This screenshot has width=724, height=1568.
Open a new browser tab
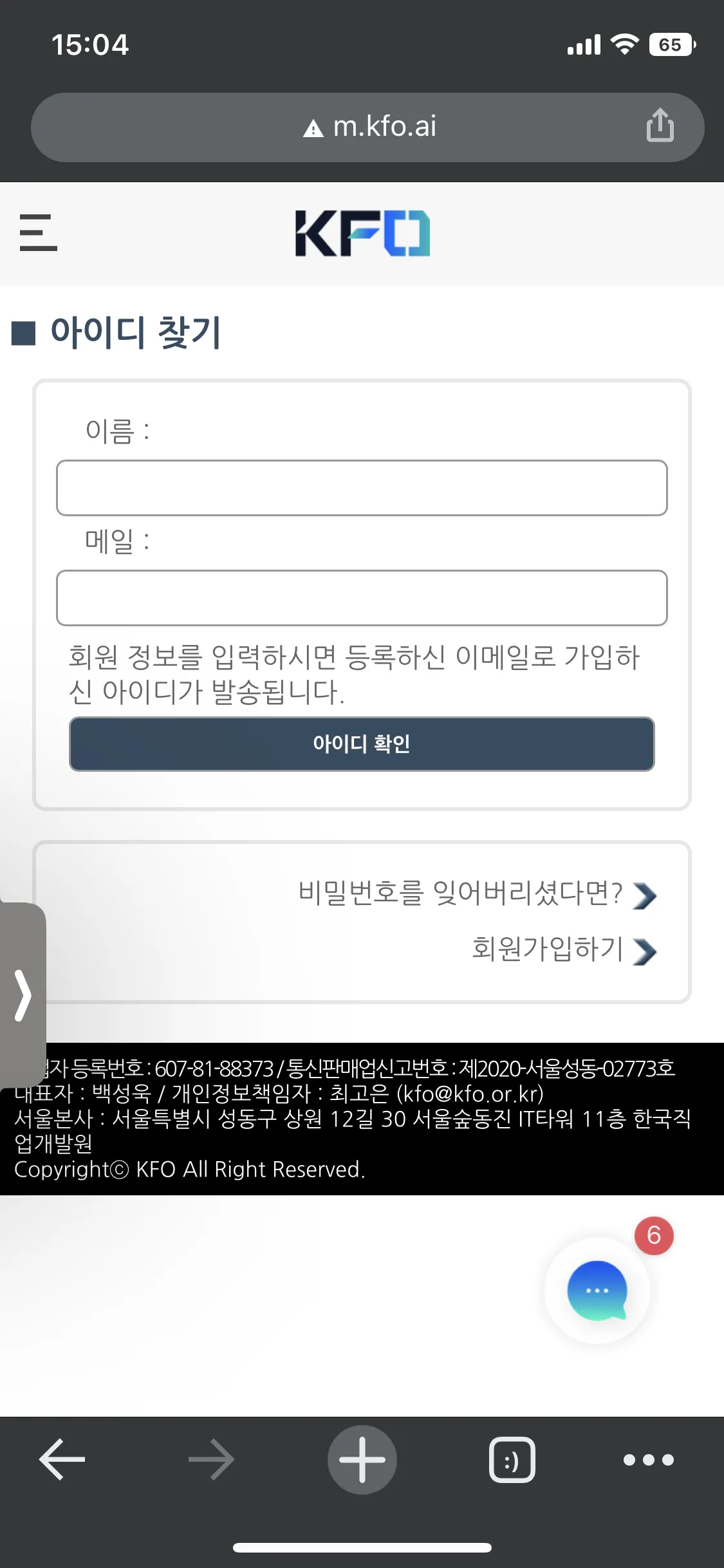(x=362, y=1459)
